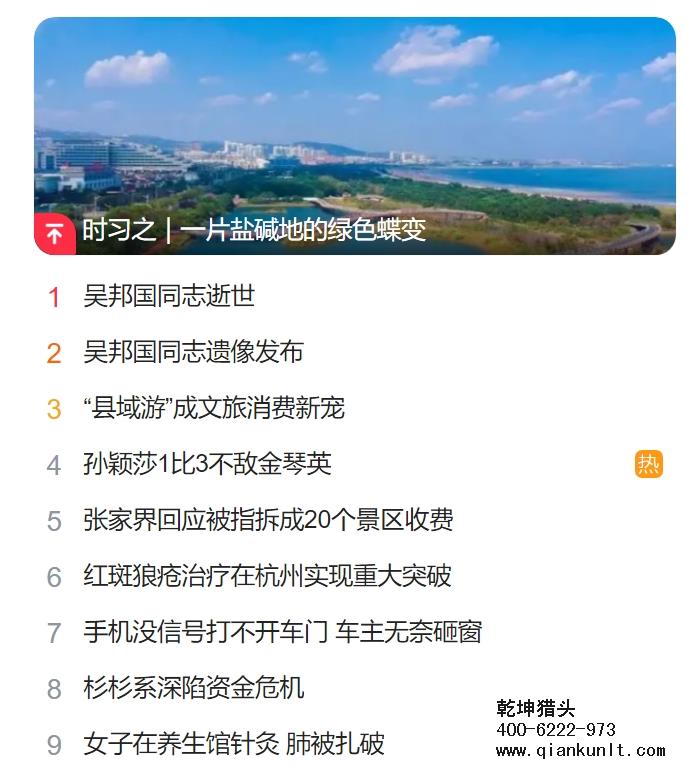View 杉杉系深陷资金危机 topic
The width and height of the screenshot is (691, 775).
[x=193, y=688]
